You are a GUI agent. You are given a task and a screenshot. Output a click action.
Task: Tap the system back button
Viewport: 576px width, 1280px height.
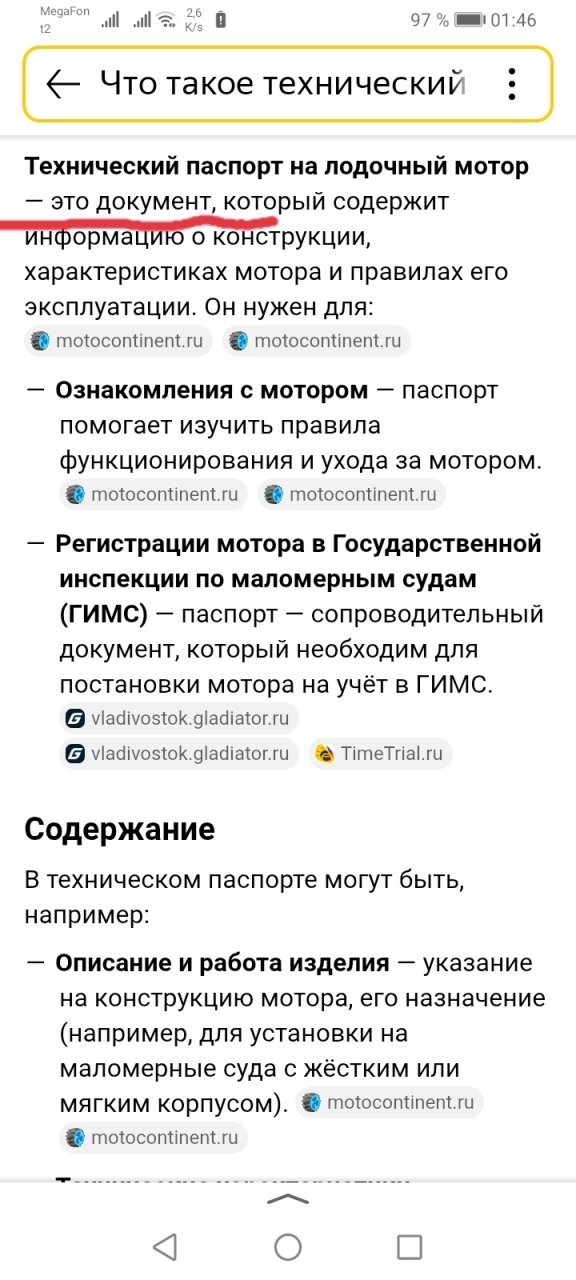coord(165,1246)
